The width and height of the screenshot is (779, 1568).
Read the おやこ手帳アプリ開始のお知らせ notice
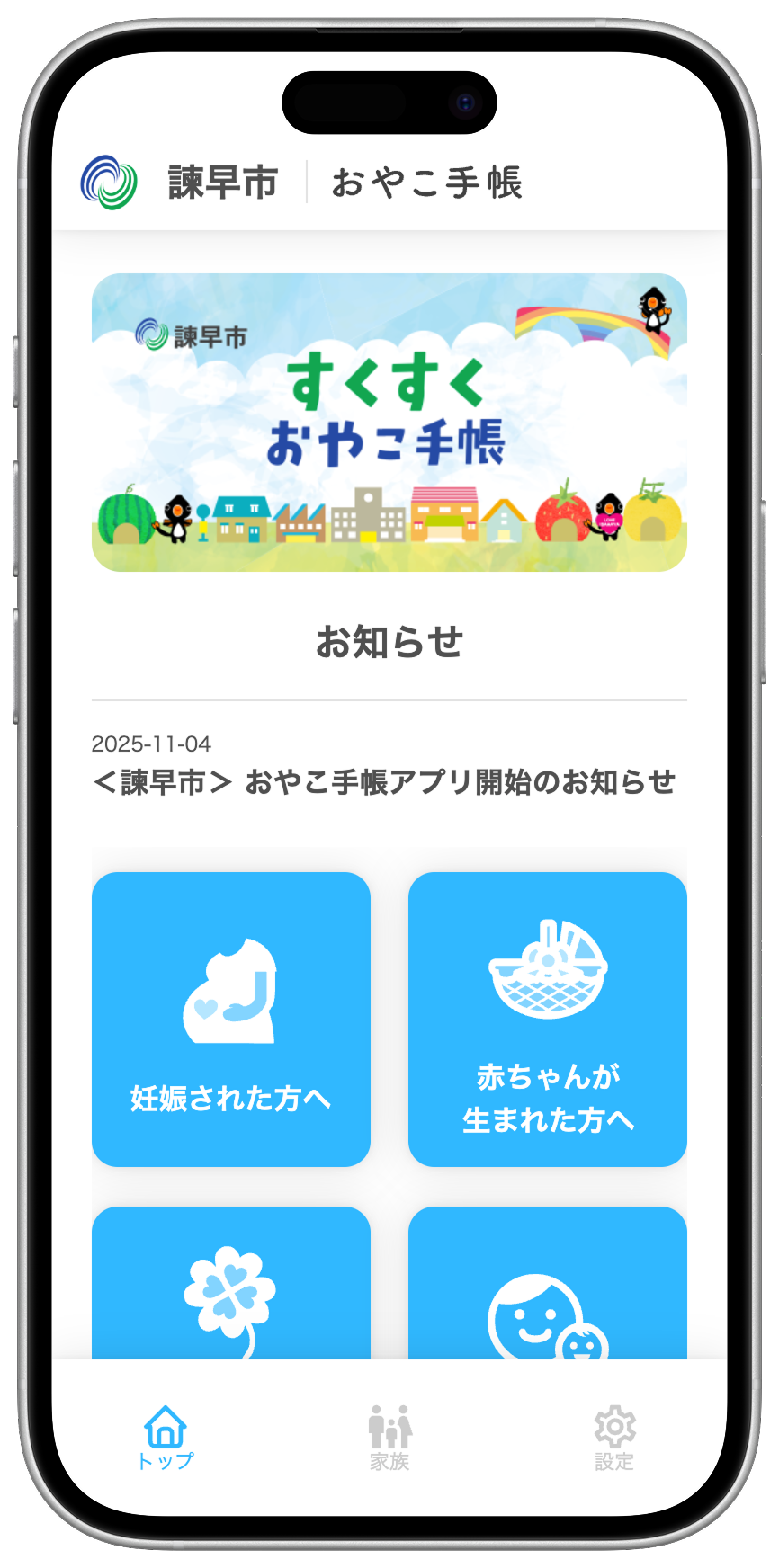384,781
